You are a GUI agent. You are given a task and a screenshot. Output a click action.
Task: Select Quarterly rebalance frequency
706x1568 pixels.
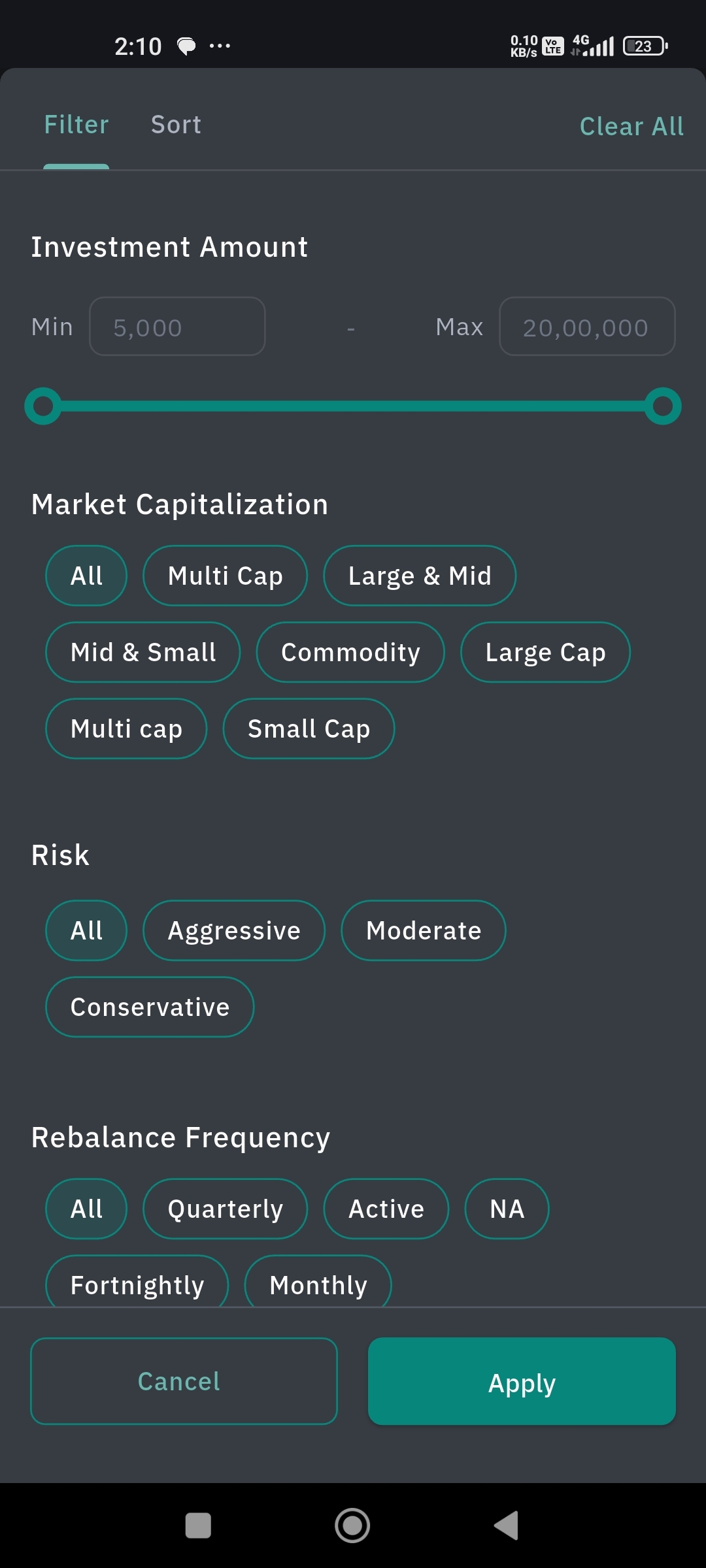coord(225,1209)
